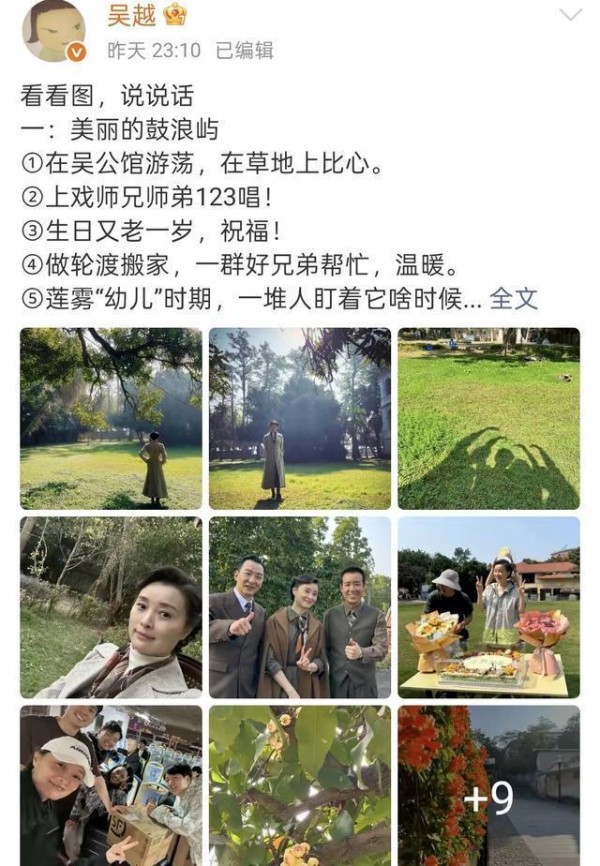The image size is (600, 866).
Task: Open birthday cake and flowers photo
Action: [x=488, y=607]
